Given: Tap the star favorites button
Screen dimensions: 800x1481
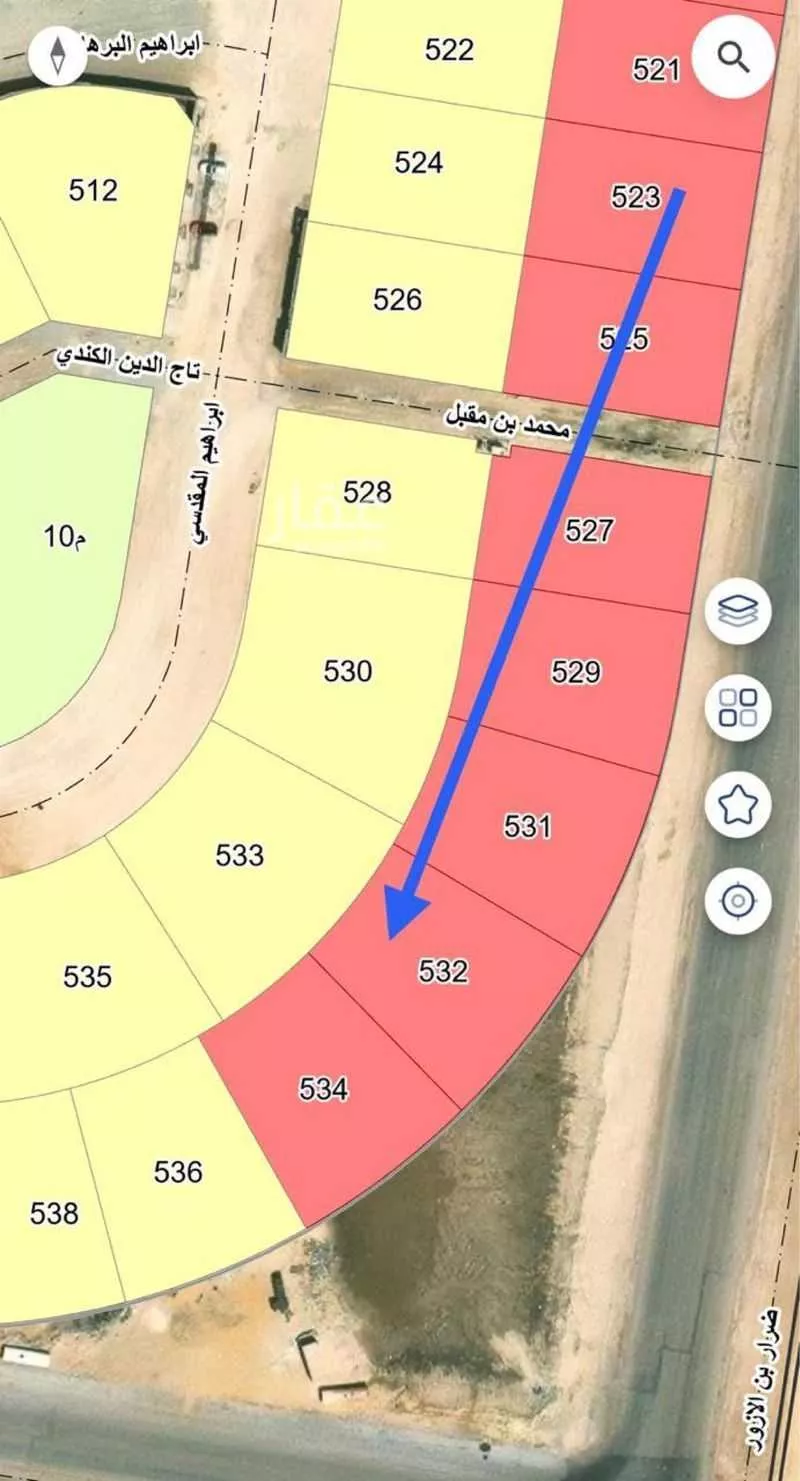Looking at the screenshot, I should pyautogui.click(x=738, y=804).
